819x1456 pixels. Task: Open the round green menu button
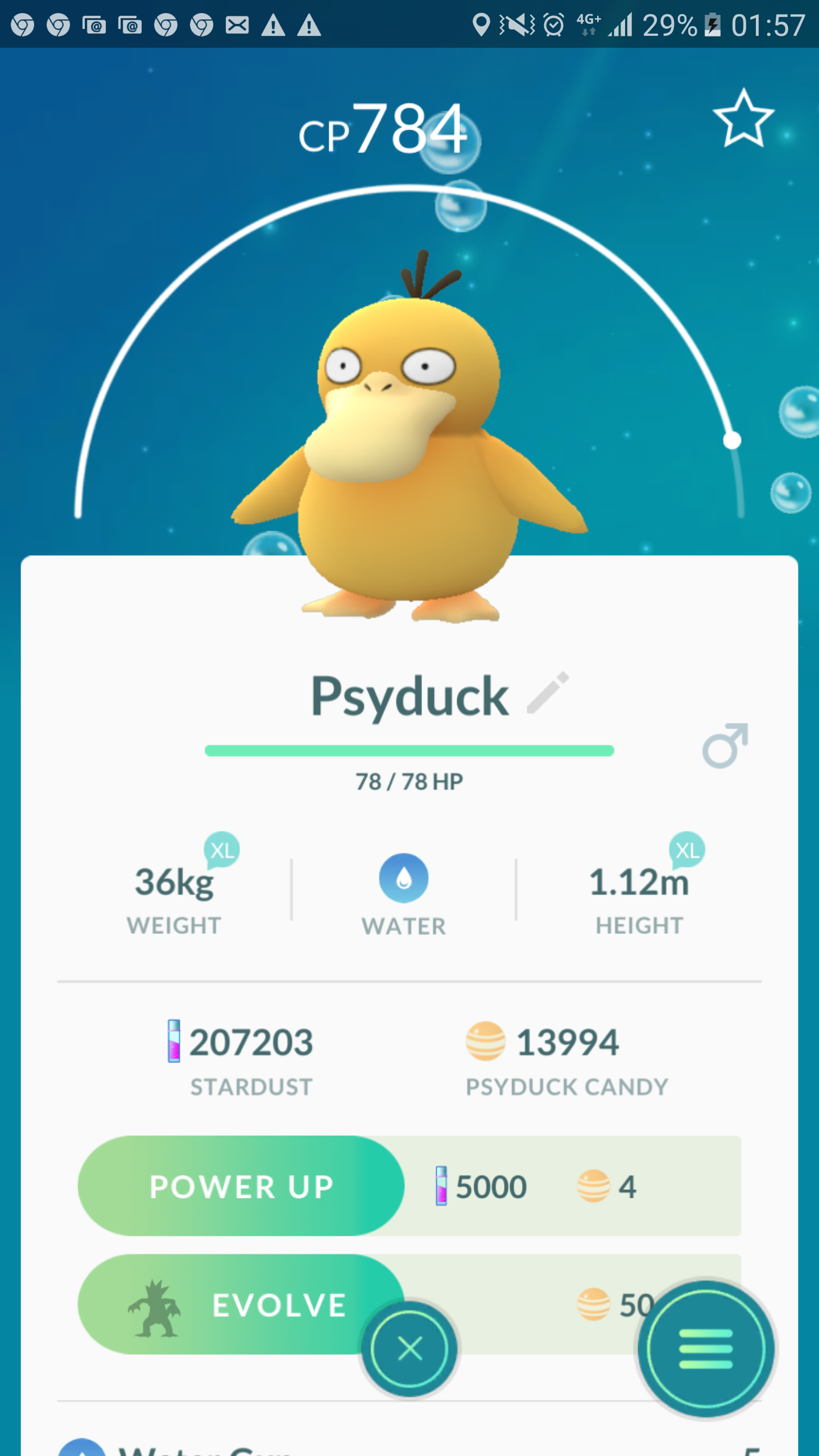[x=706, y=1349]
